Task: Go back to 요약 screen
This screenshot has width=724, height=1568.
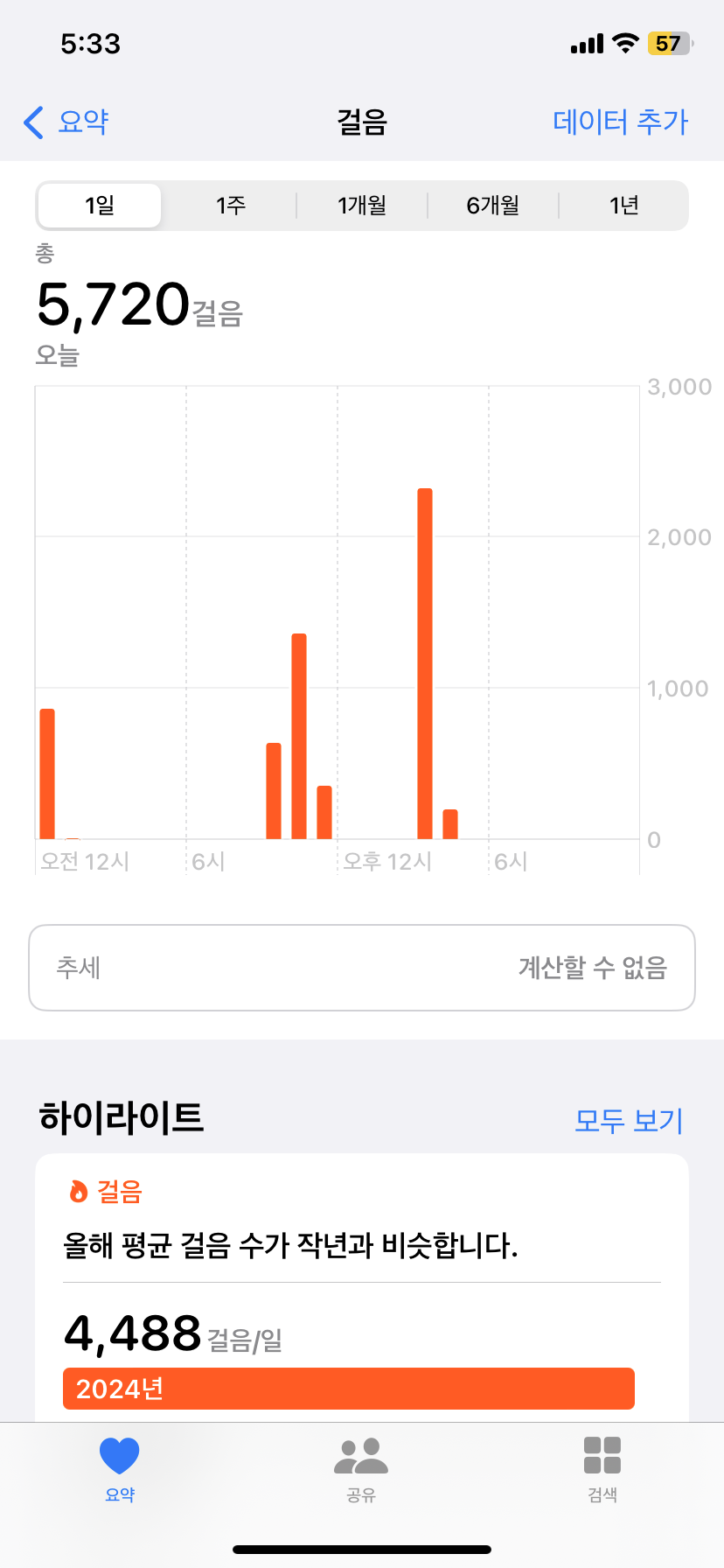Action: click(x=66, y=122)
